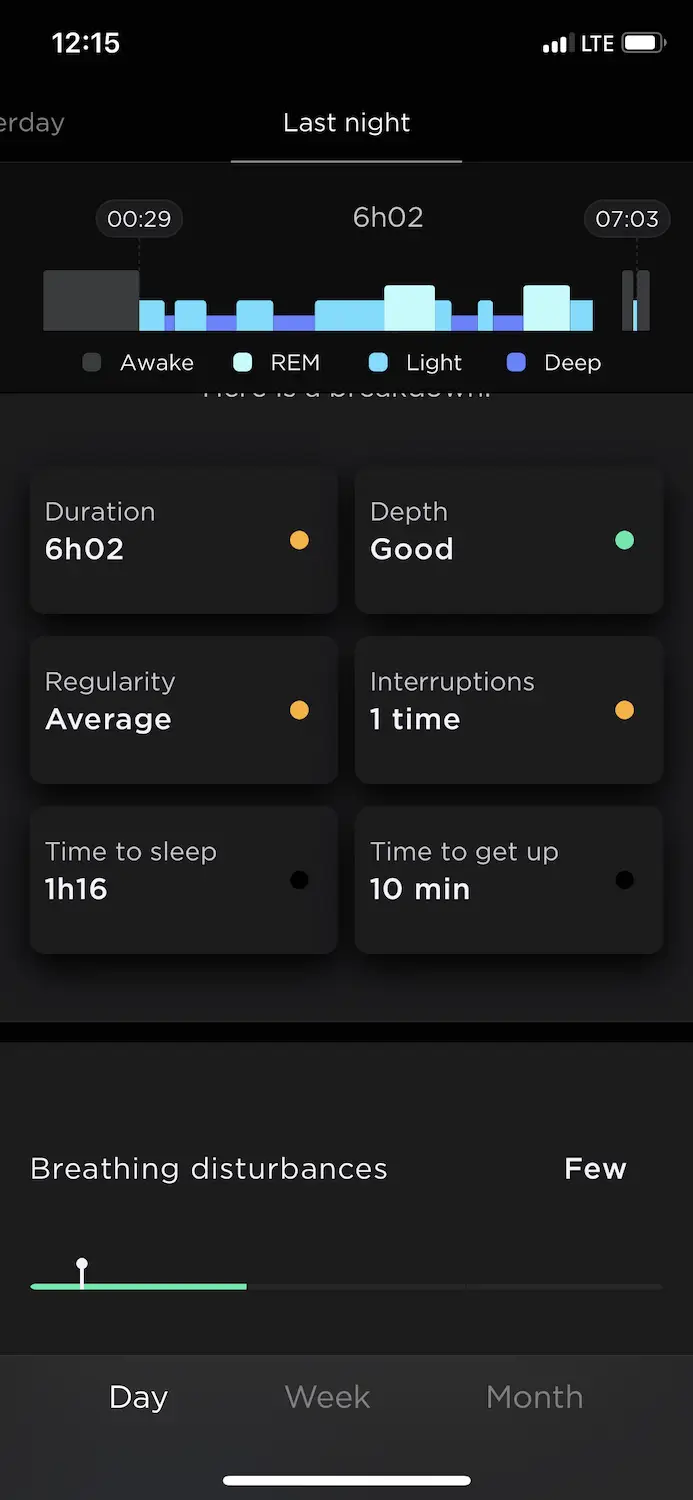The width and height of the screenshot is (693, 1500).
Task: View Time to sleep details
Action: pyautogui.click(x=184, y=880)
